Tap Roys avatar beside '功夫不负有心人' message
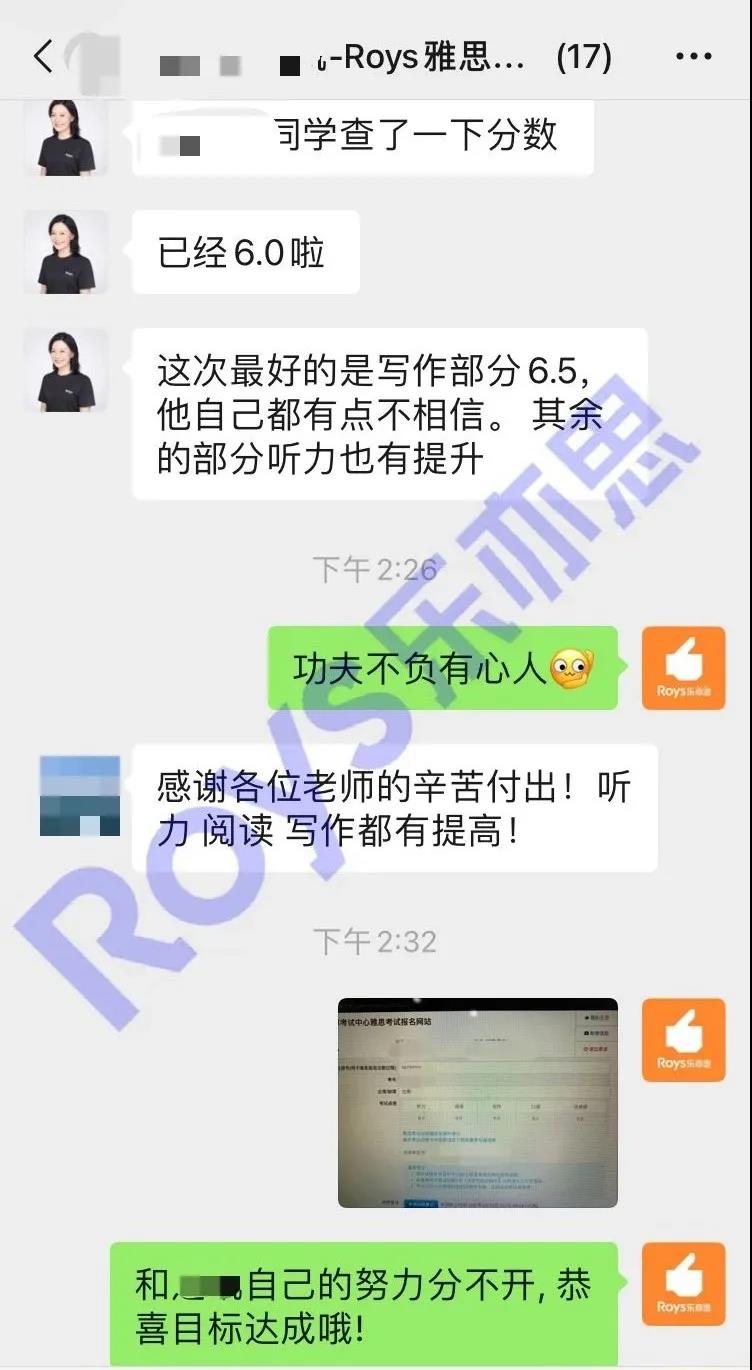Viewport: 752px width, 1370px height. click(x=683, y=668)
